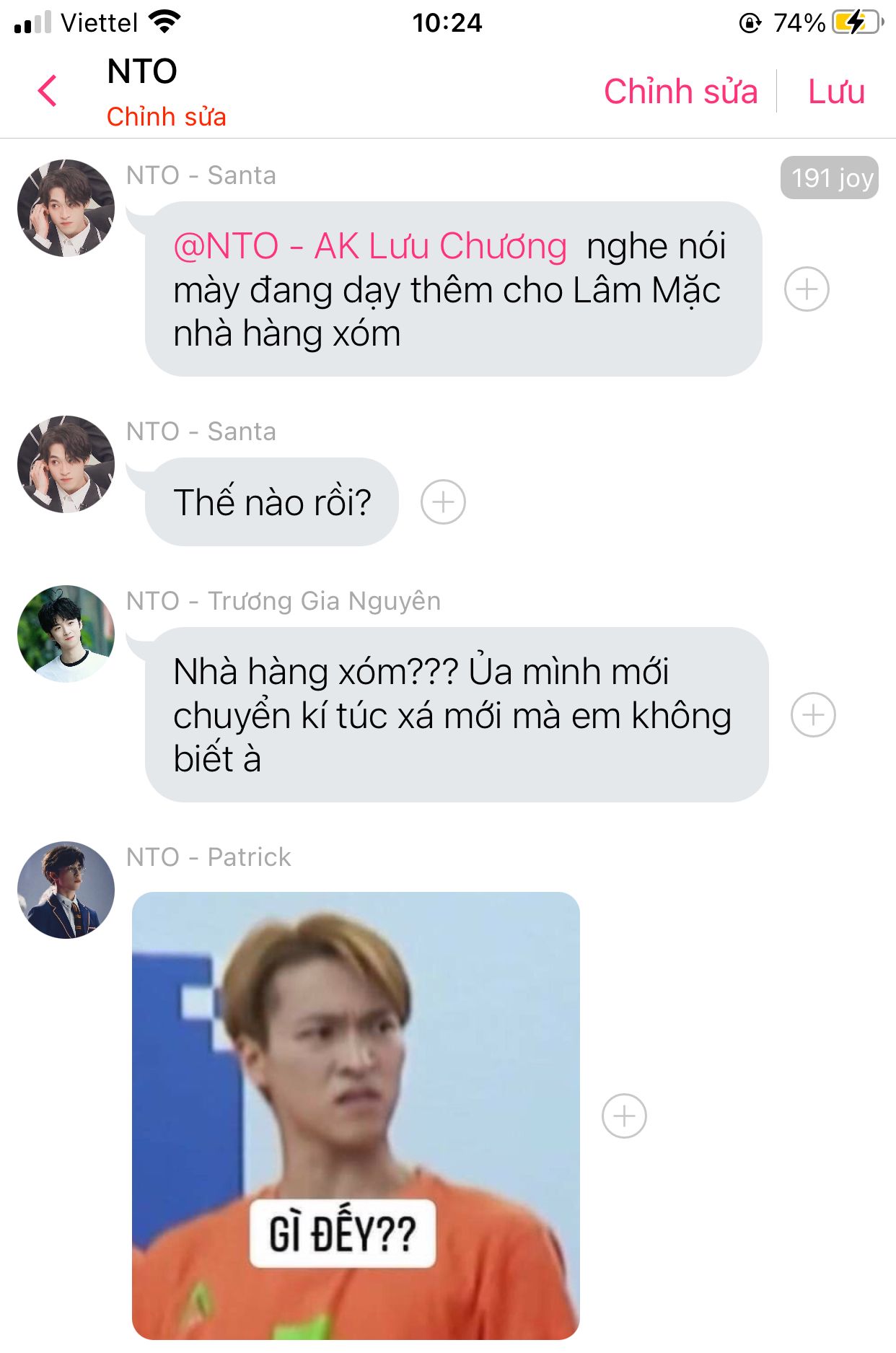Screen dimensions: 896x1353
Task: Go back using the pink arrow
Action: pyautogui.click(x=48, y=91)
